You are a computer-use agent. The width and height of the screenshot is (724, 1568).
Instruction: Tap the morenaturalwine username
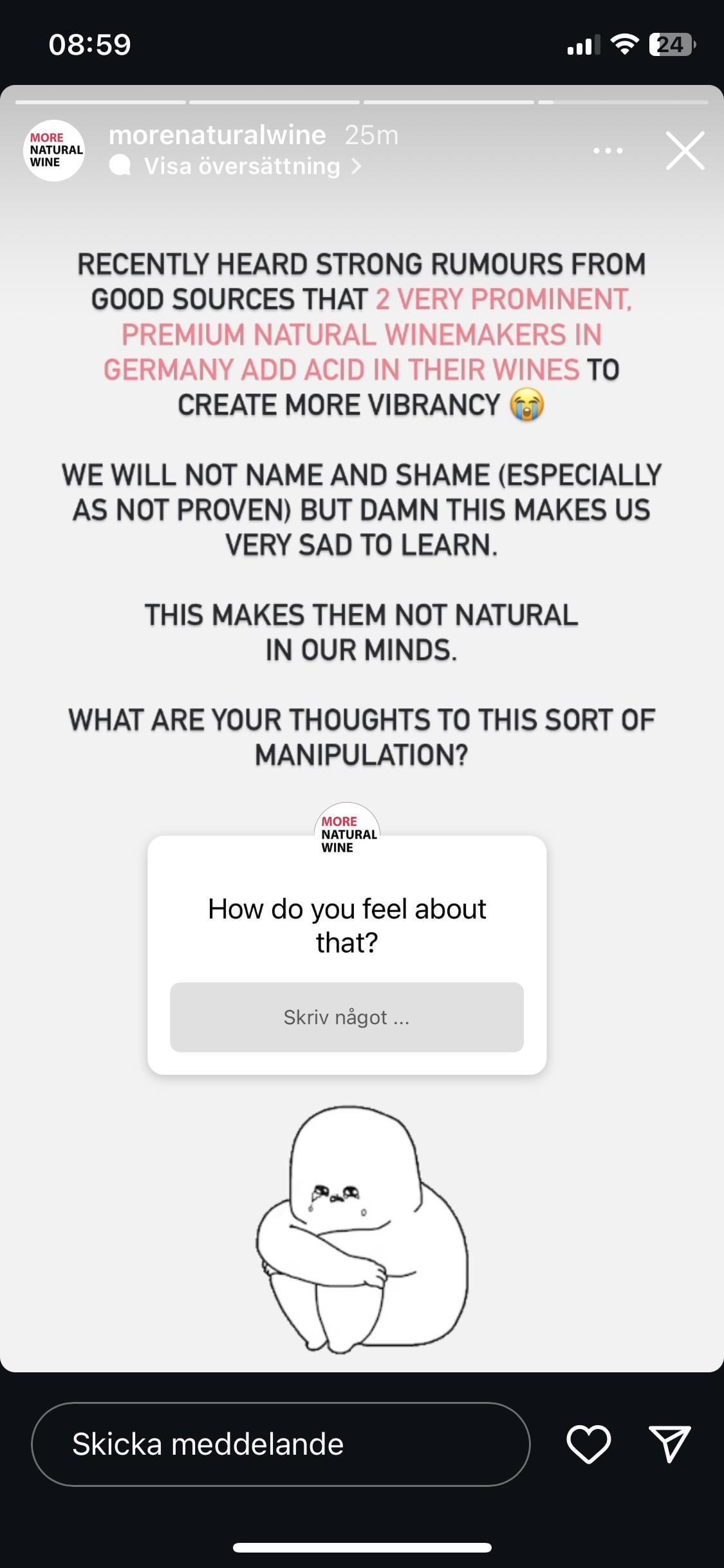[x=217, y=135]
